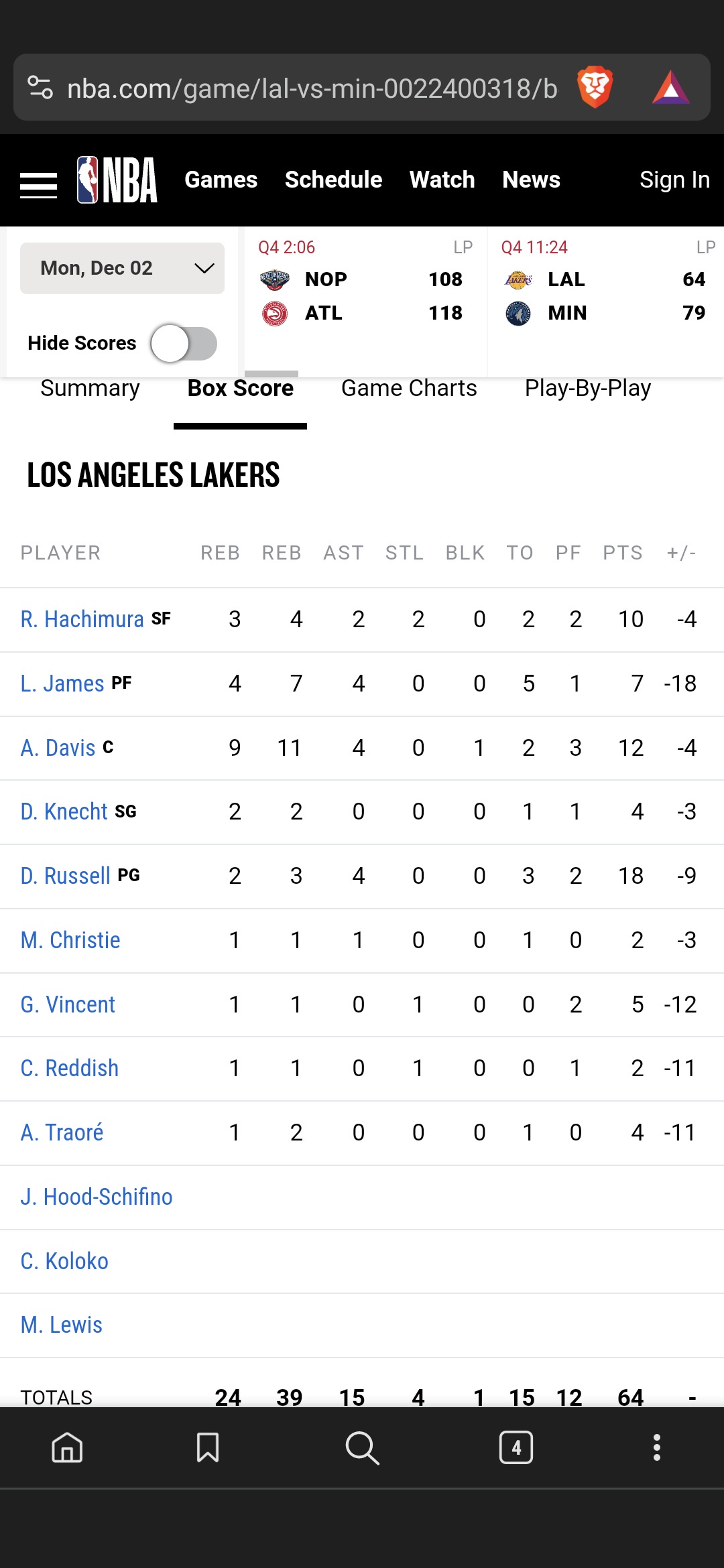Image resolution: width=724 pixels, height=1568 pixels.
Task: Open the browser tabs switcher
Action: tap(516, 1447)
